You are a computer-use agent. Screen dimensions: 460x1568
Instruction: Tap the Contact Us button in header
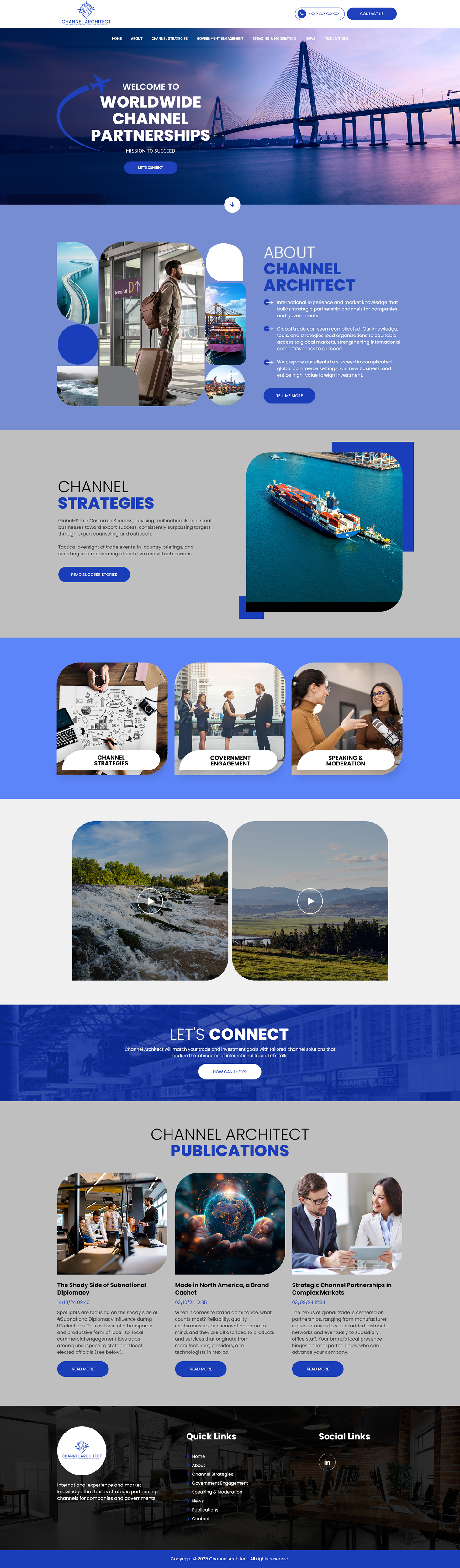371,13
